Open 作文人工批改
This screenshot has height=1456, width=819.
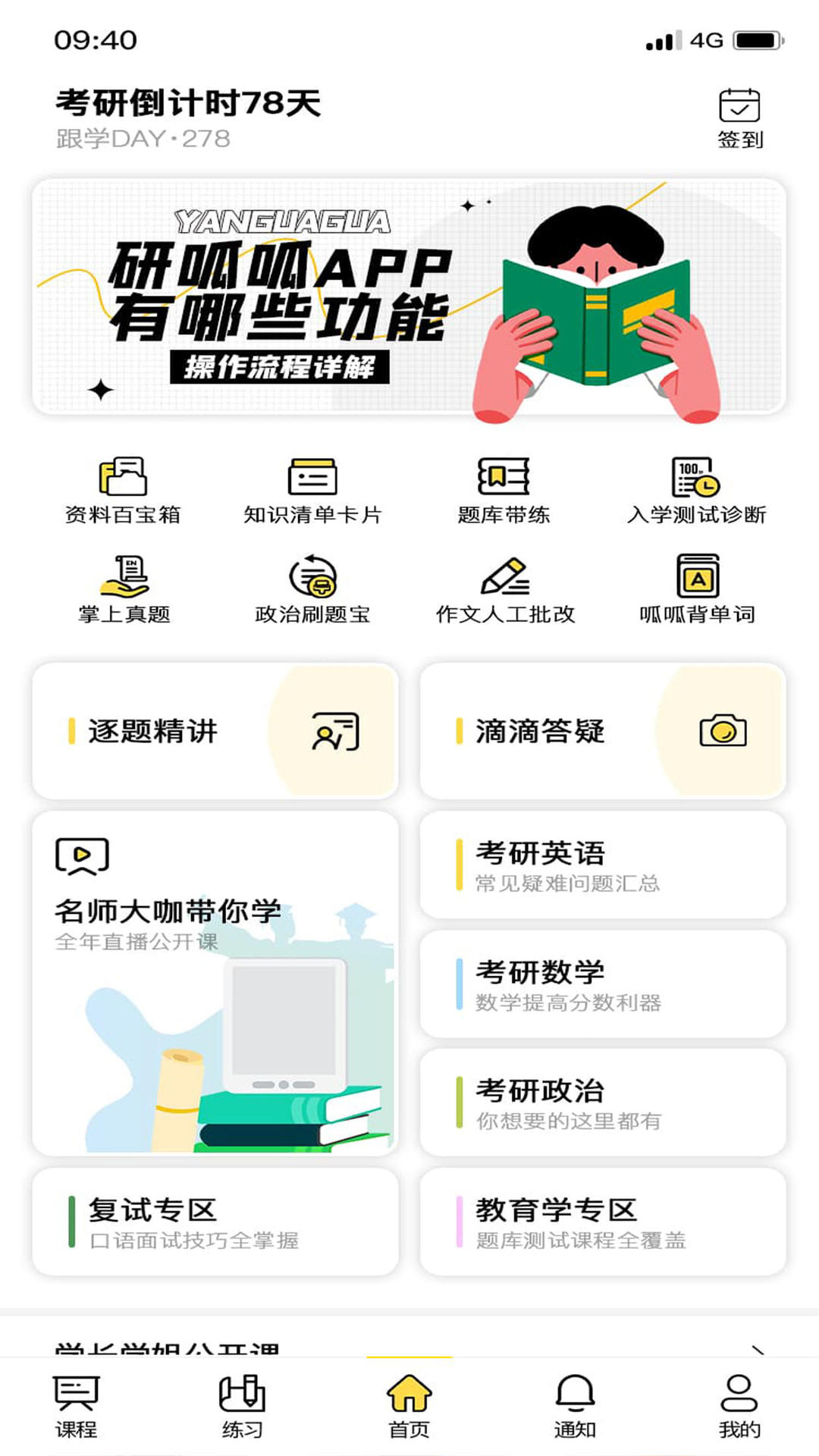(505, 589)
